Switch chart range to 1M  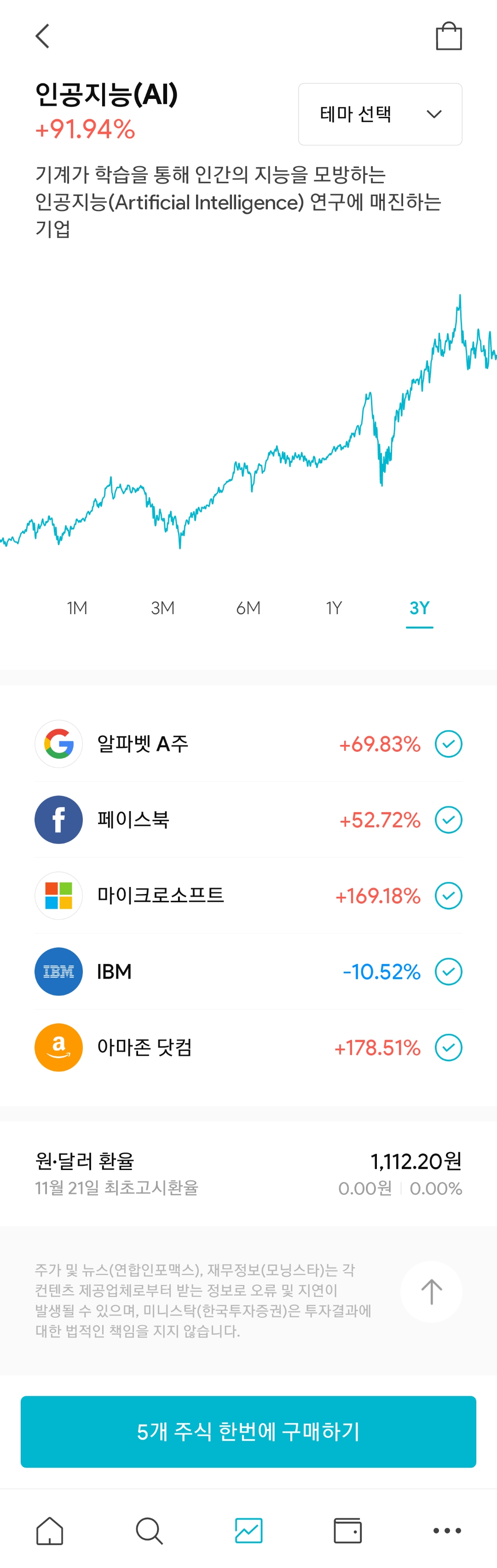click(77, 608)
